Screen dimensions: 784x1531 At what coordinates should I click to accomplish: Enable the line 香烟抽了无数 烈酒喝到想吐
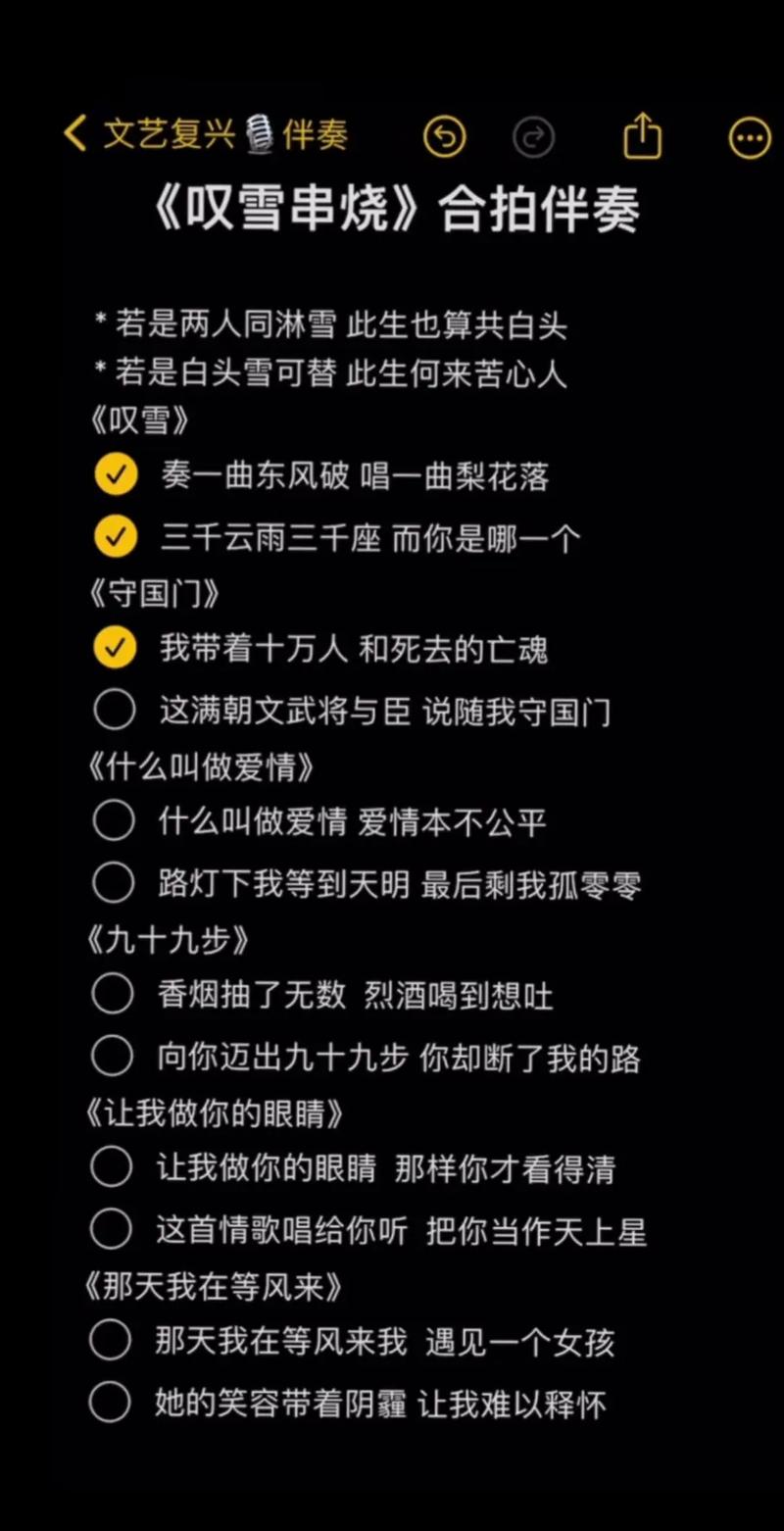coord(114,994)
